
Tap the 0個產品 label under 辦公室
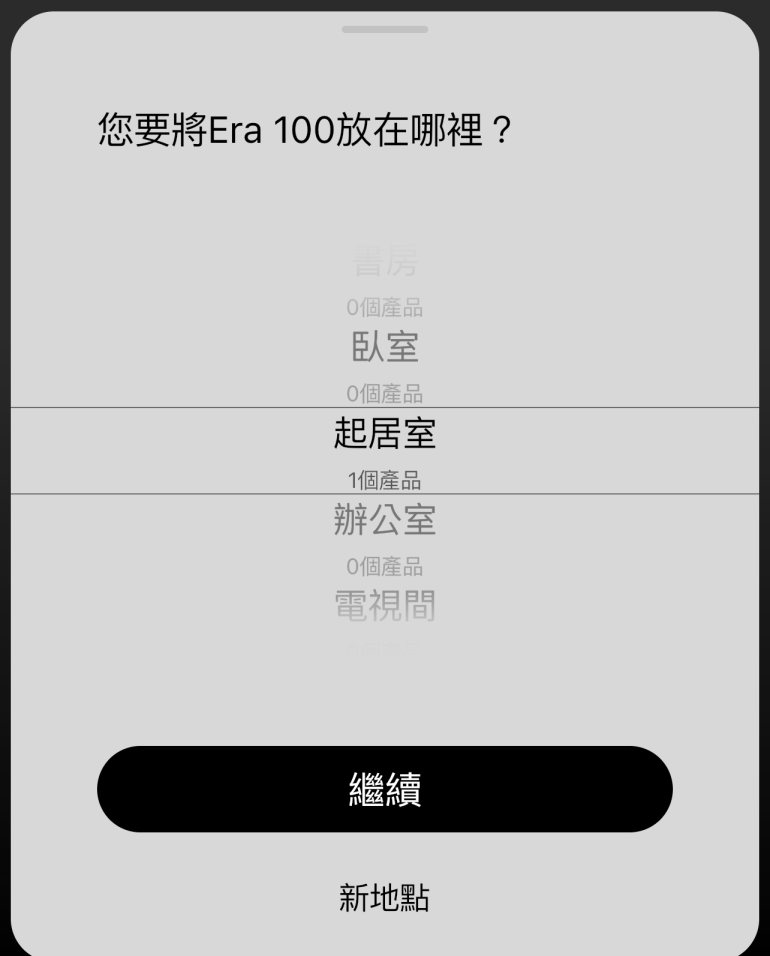[x=385, y=566]
